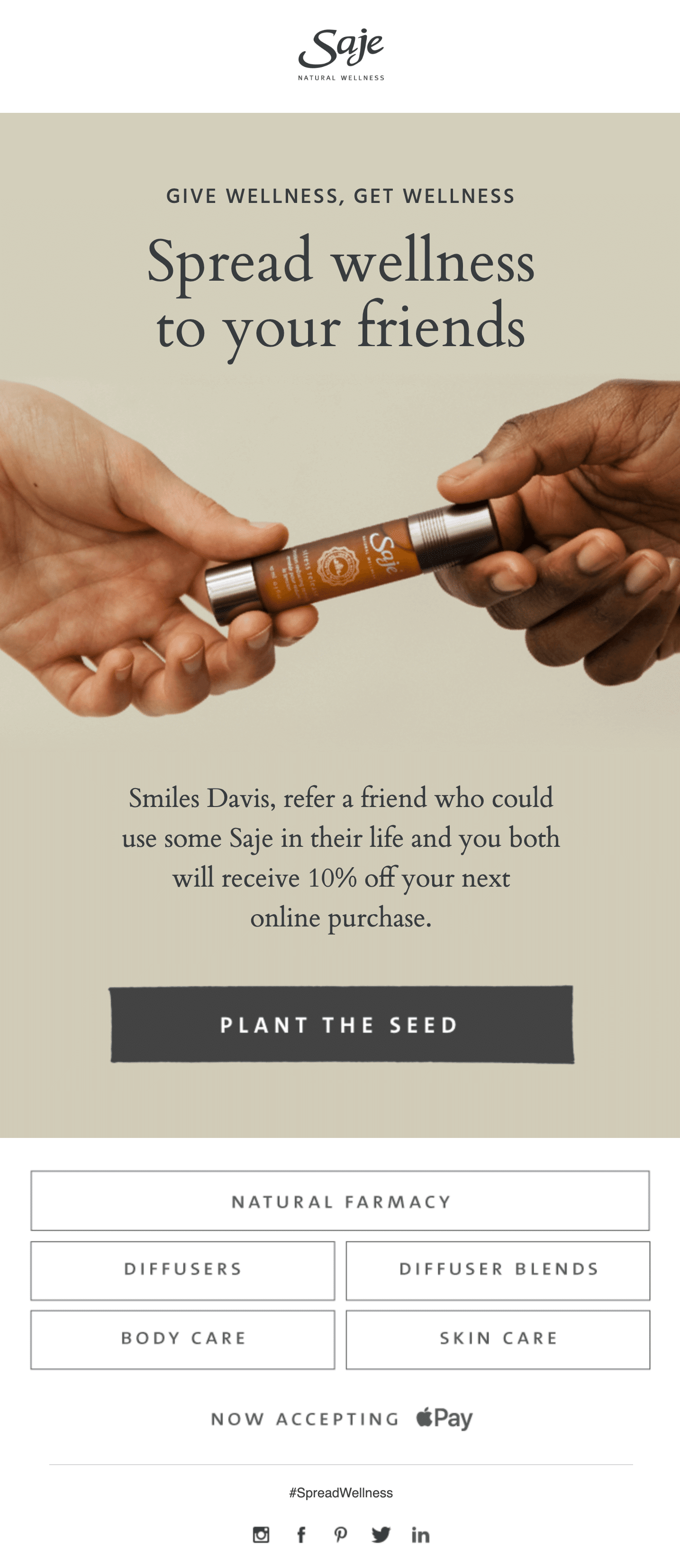Screen dimensions: 680x1568
Task: Click the 'GIVE WELLNESS, GET WELLNESS' tagline
Action: (x=340, y=195)
